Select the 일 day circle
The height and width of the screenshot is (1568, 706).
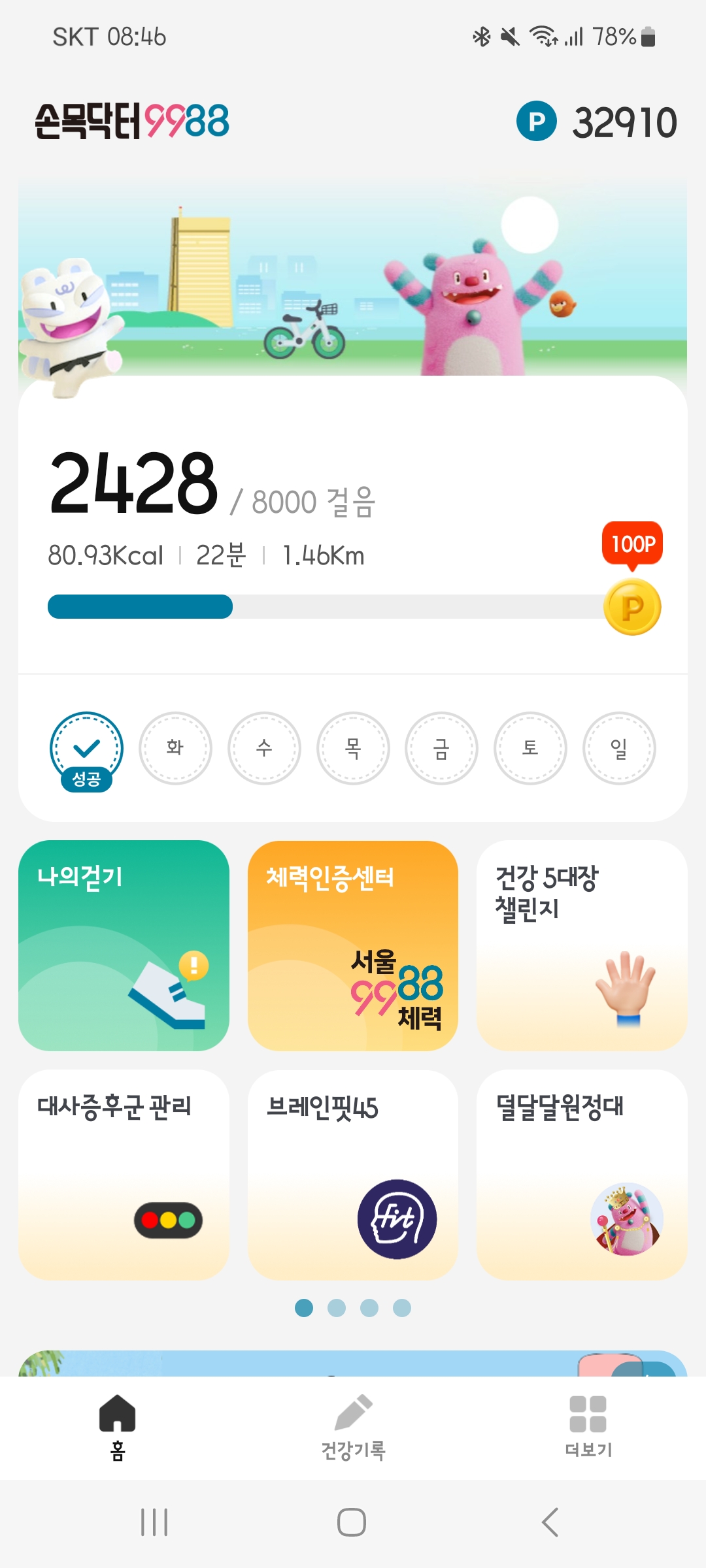pyautogui.click(x=618, y=747)
